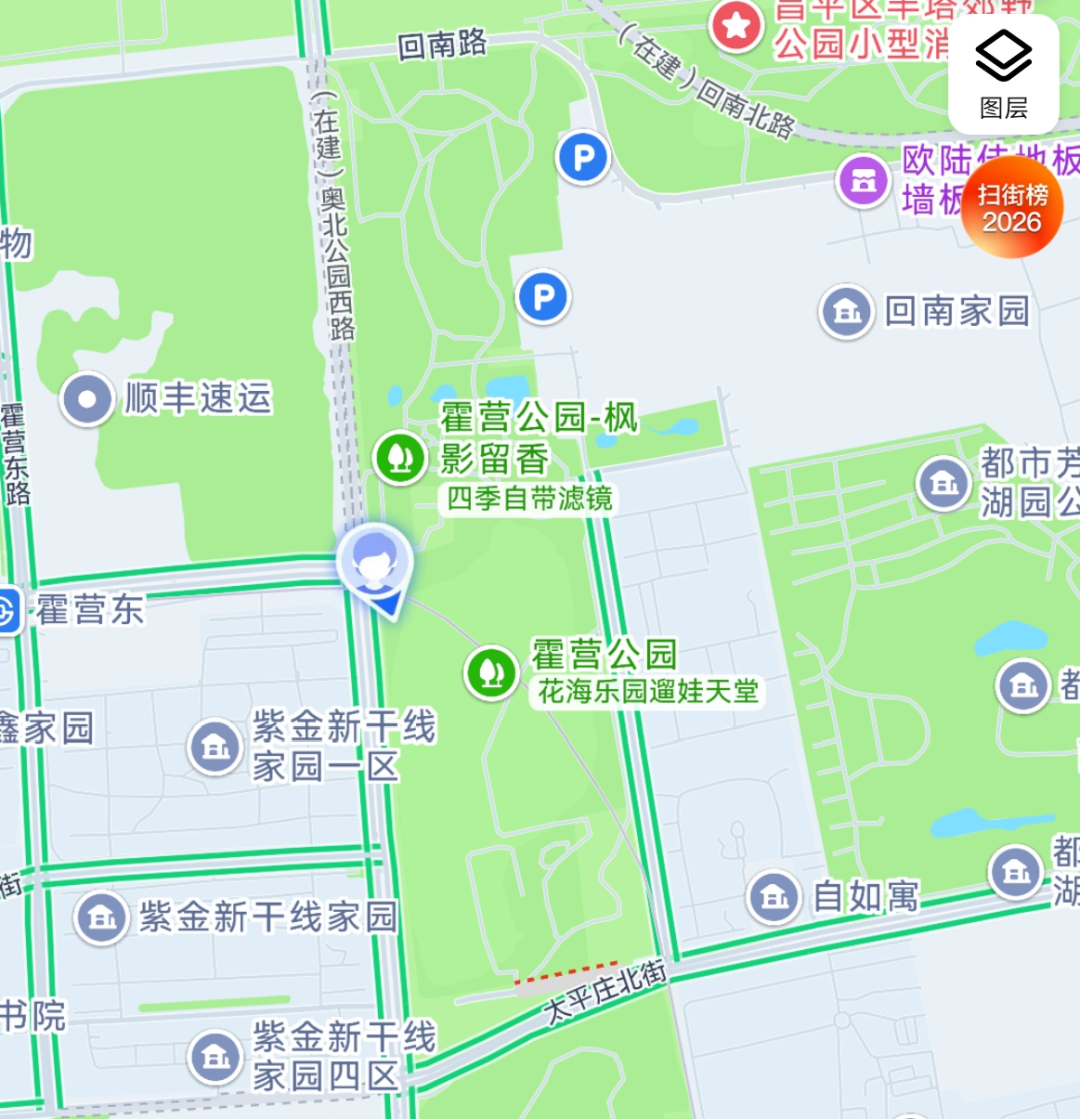1080x1119 pixels.
Task: Open the 图层 map layers button
Action: click(1003, 75)
